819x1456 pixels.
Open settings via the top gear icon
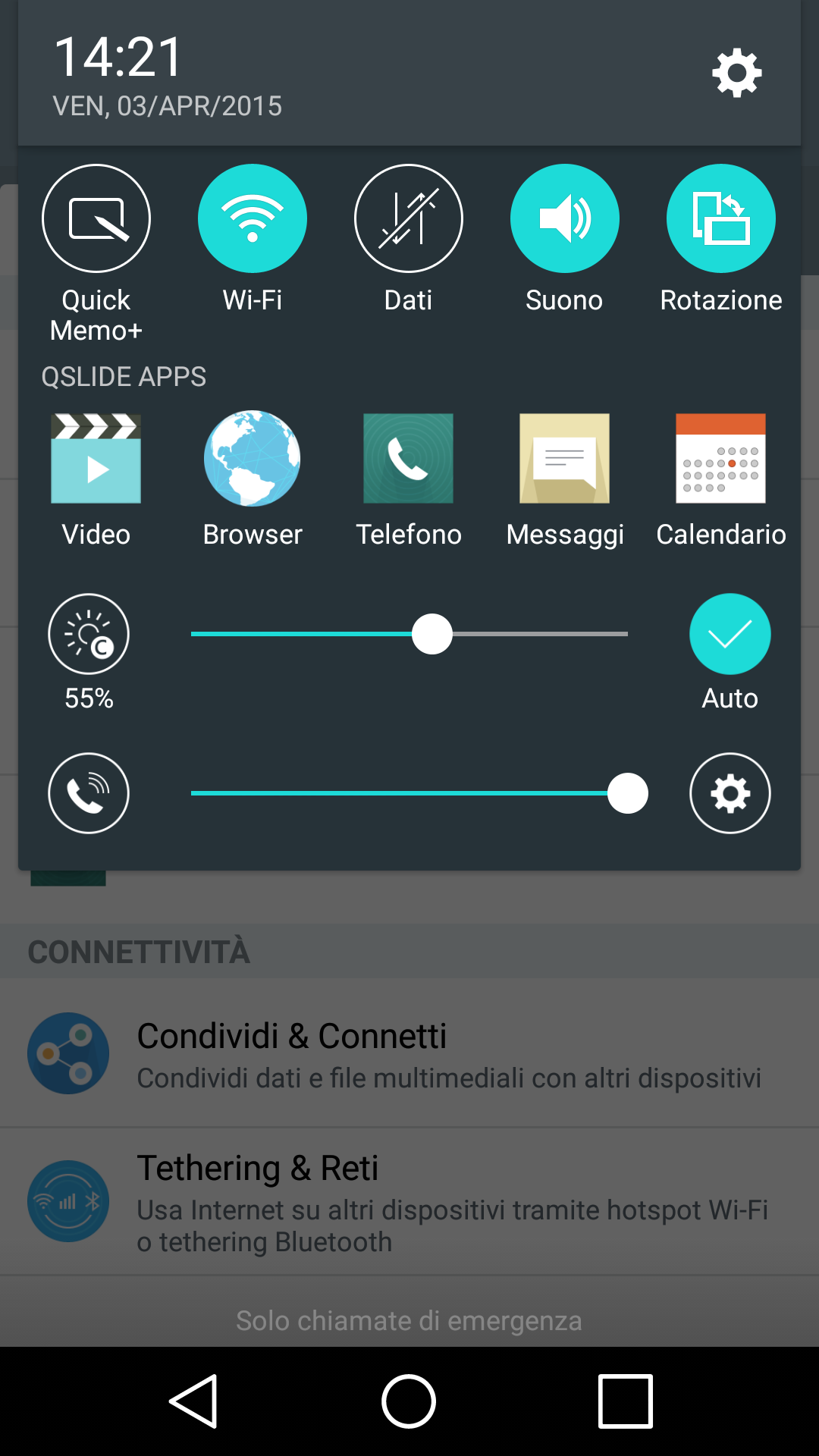click(736, 73)
